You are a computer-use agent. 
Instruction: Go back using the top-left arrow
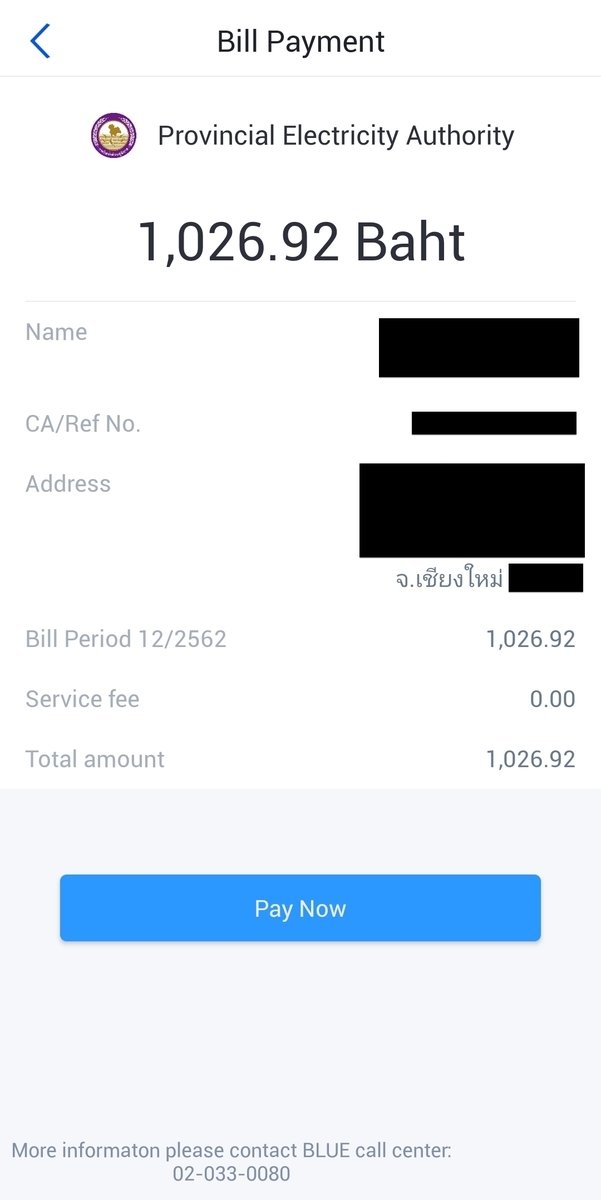click(x=40, y=42)
